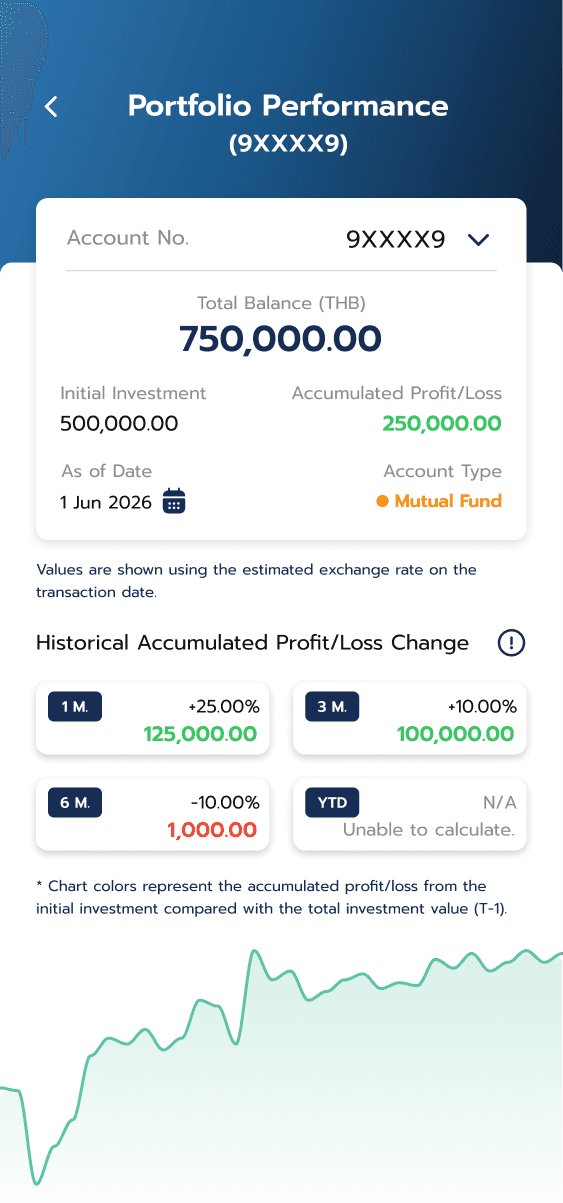Select the 6 M. performance card
Viewport: 563px width, 1203px height.
[153, 815]
